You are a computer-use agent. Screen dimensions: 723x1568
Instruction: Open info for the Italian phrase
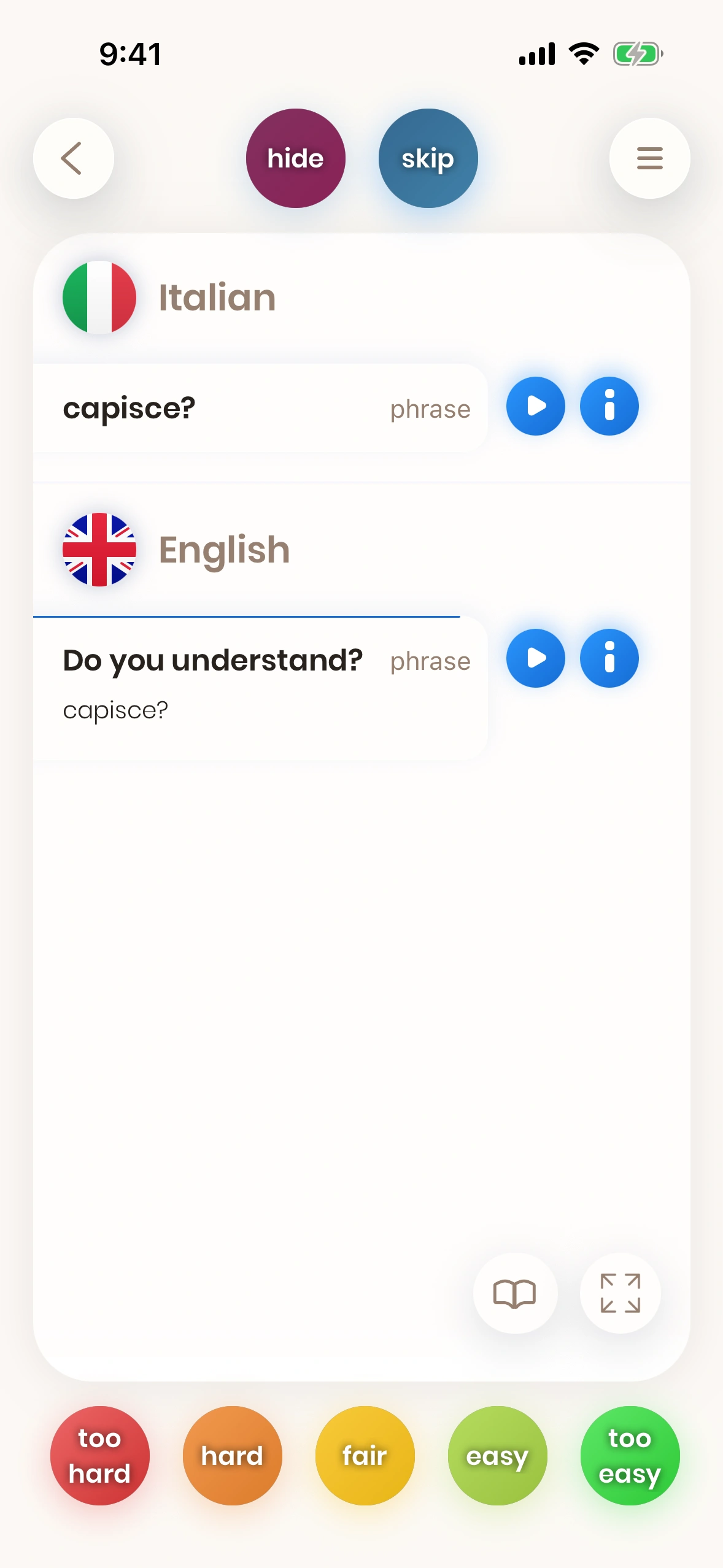click(609, 406)
